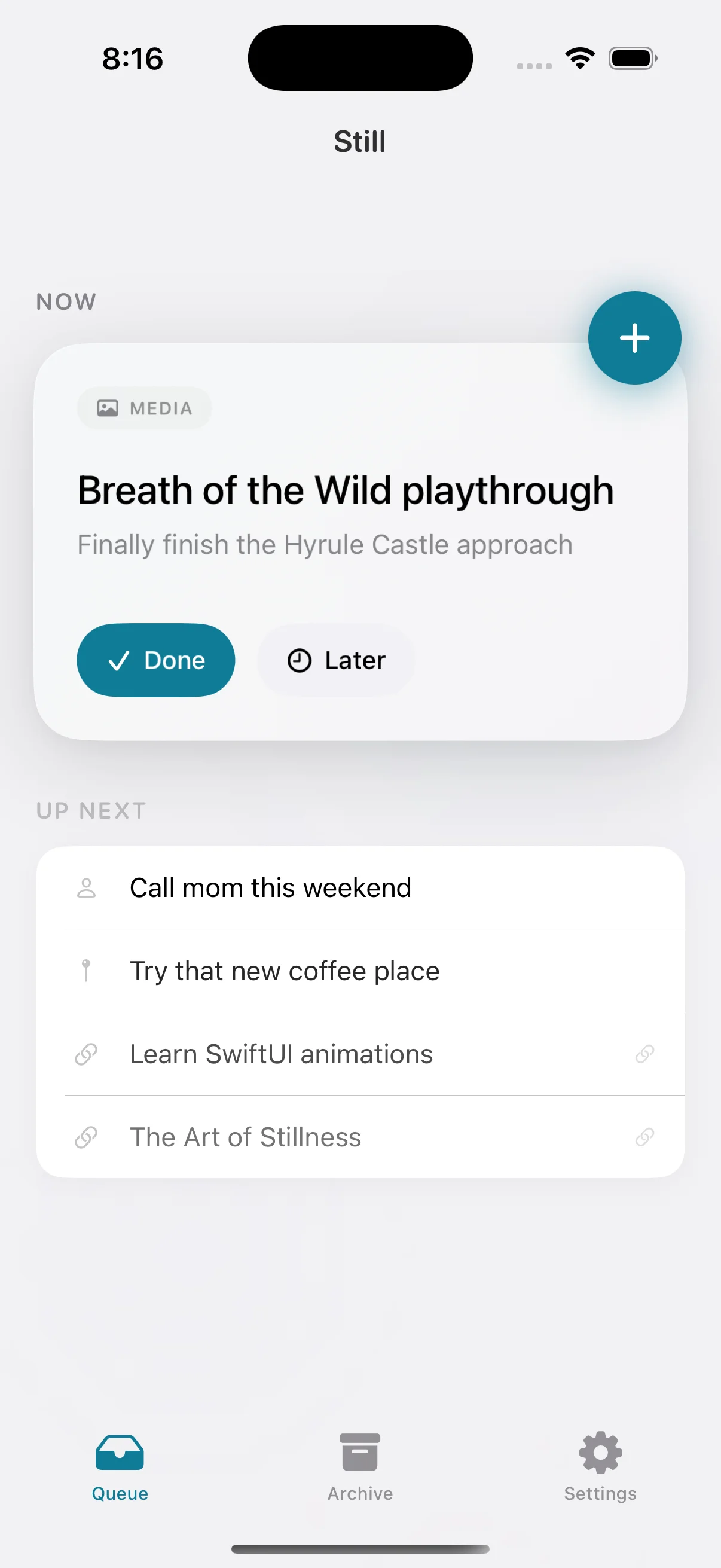This screenshot has width=721, height=1568.
Task: Open the link icon on Learn SwiftUI animations
Action: (x=644, y=1054)
